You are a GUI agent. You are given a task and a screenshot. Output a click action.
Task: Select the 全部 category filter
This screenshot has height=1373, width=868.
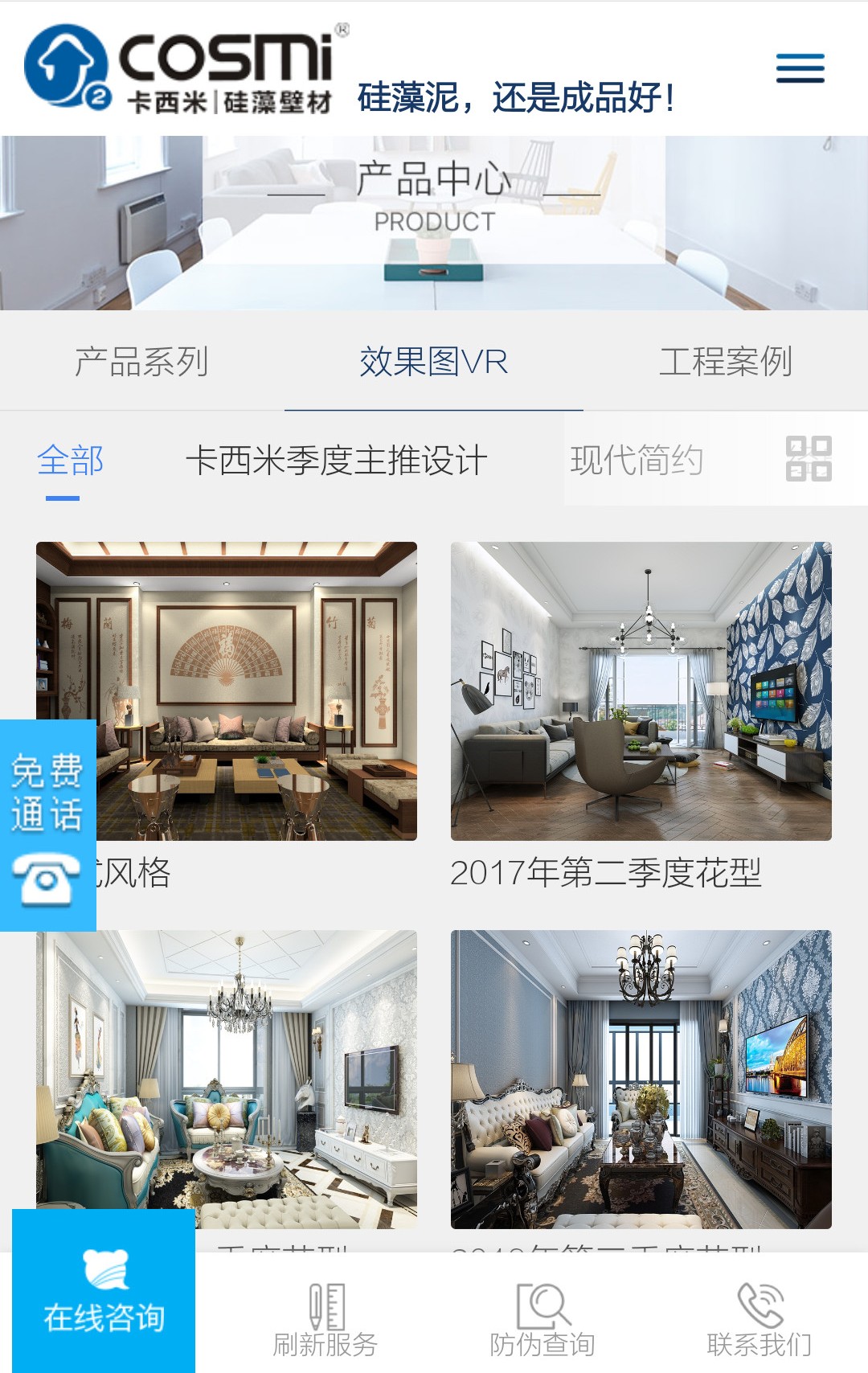point(70,461)
